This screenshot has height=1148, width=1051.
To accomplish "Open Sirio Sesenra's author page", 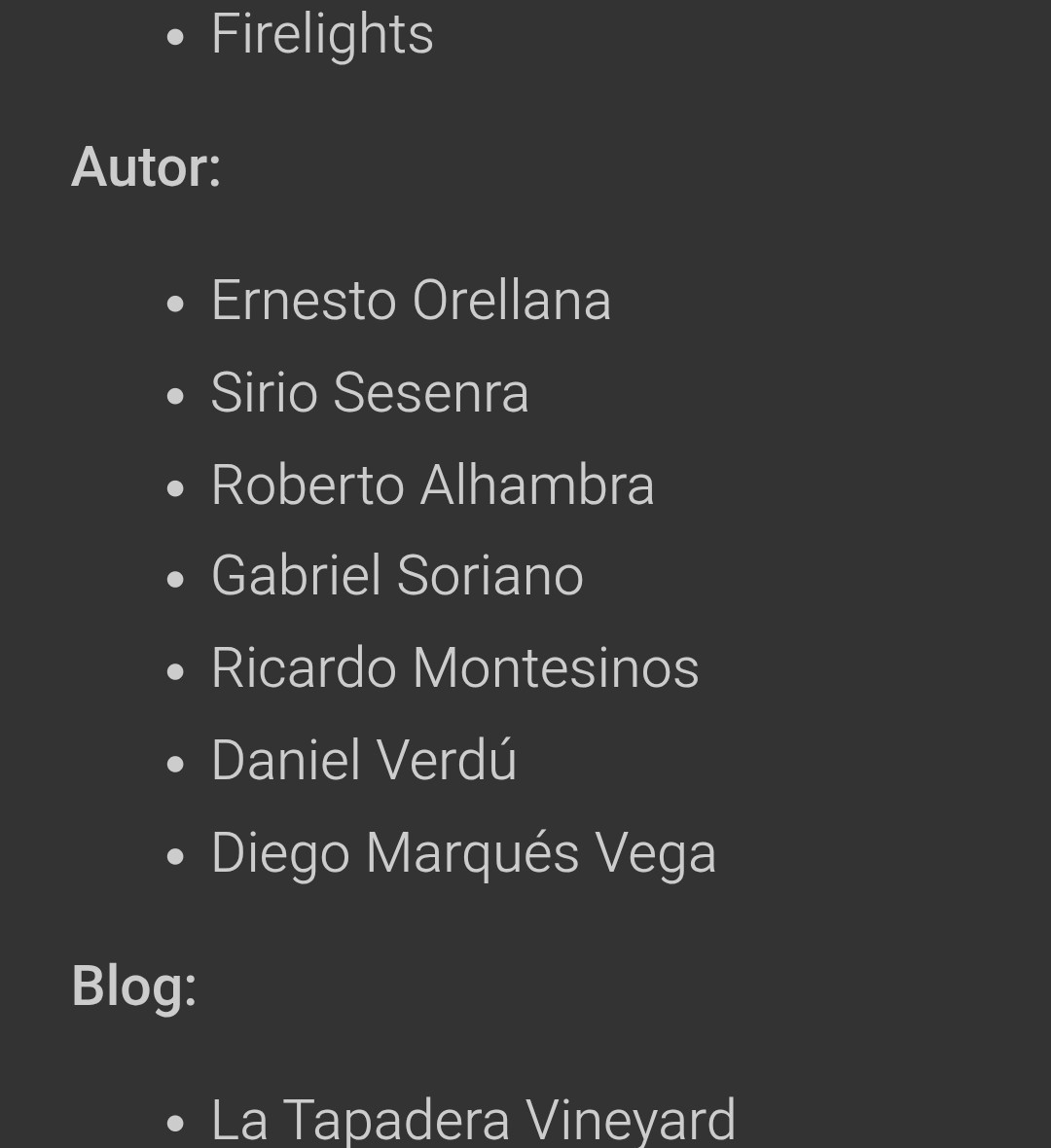I will tap(370, 393).
